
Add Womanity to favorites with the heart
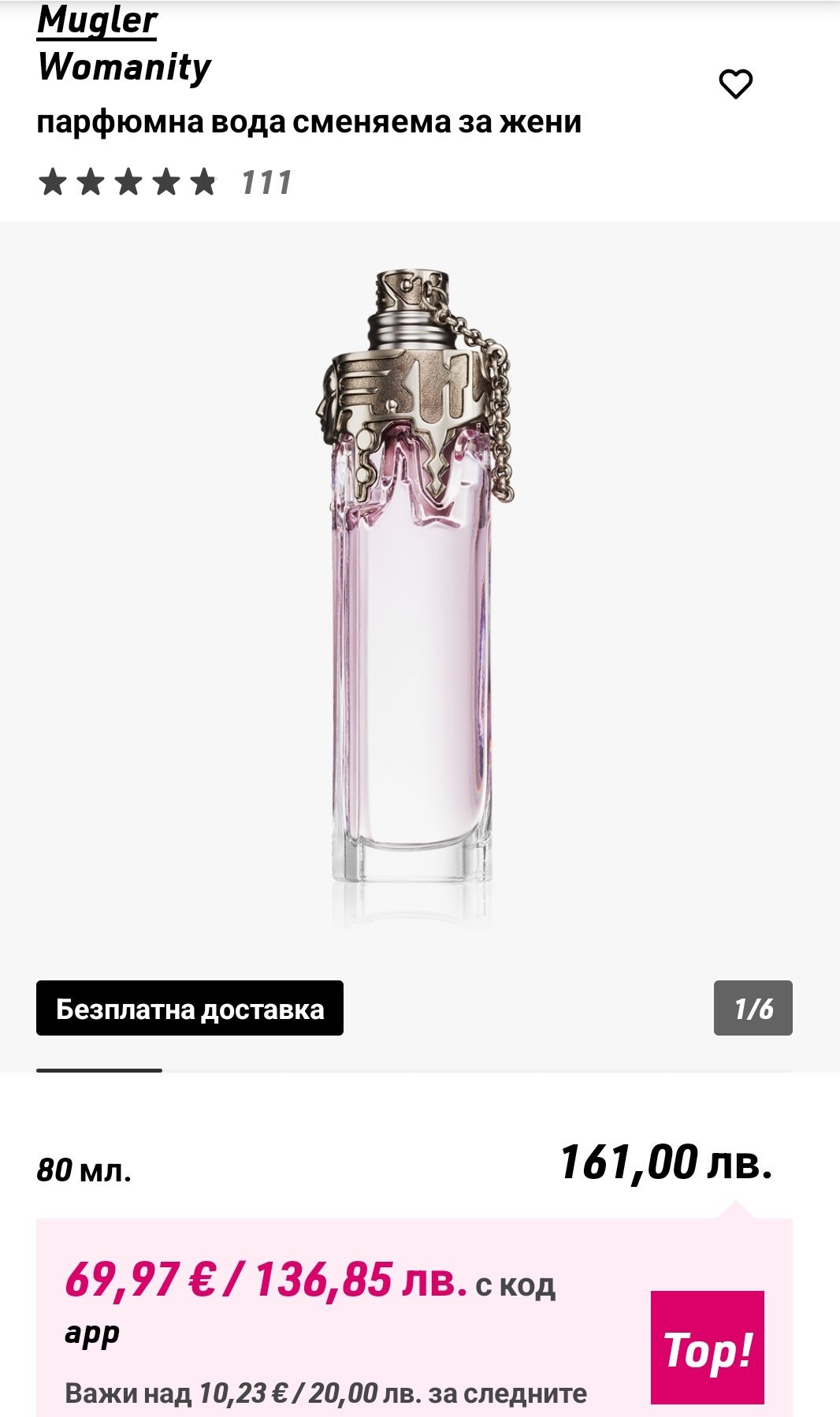(735, 84)
